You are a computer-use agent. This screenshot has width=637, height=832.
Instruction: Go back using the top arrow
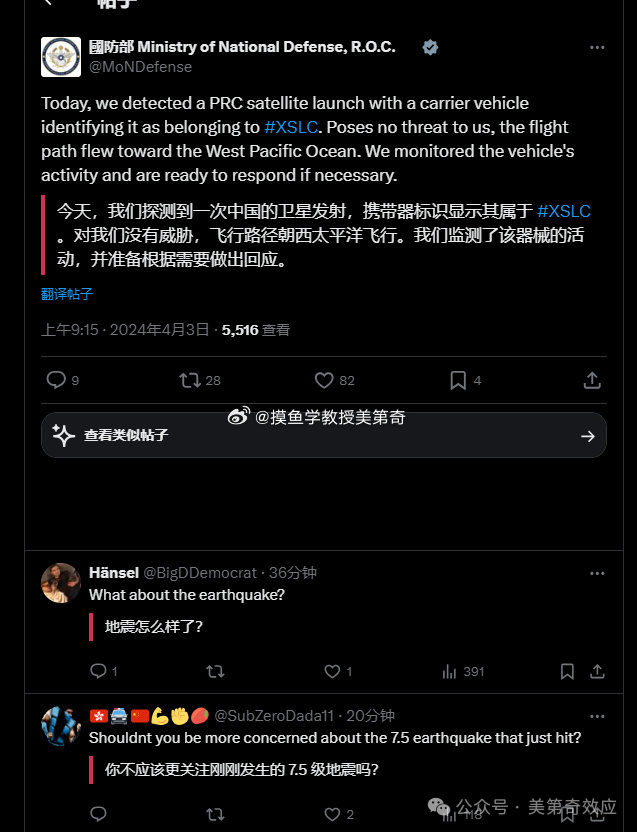click(48, 3)
